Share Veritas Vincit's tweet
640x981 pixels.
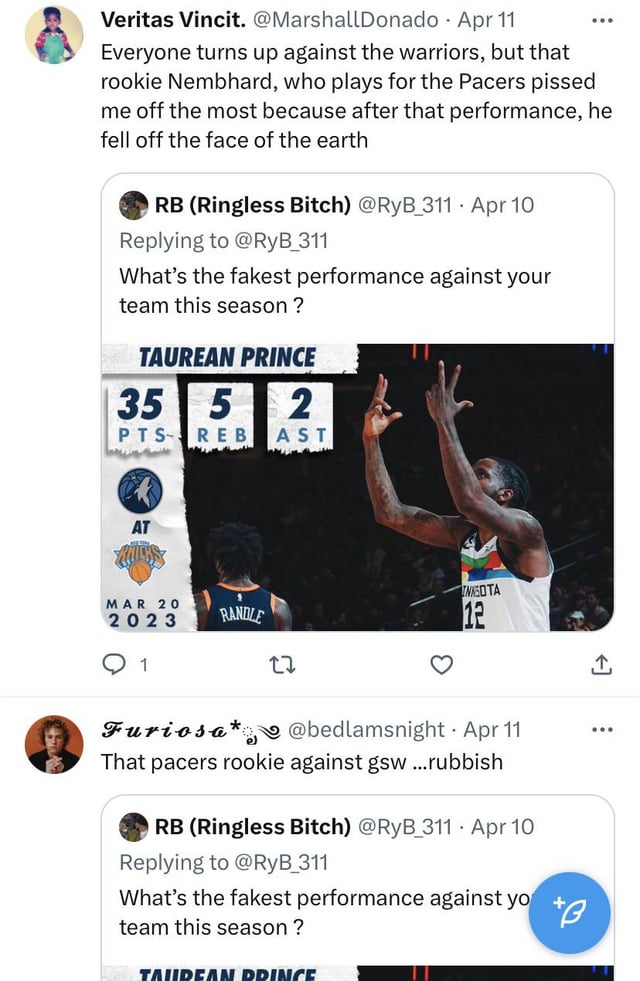click(x=600, y=663)
